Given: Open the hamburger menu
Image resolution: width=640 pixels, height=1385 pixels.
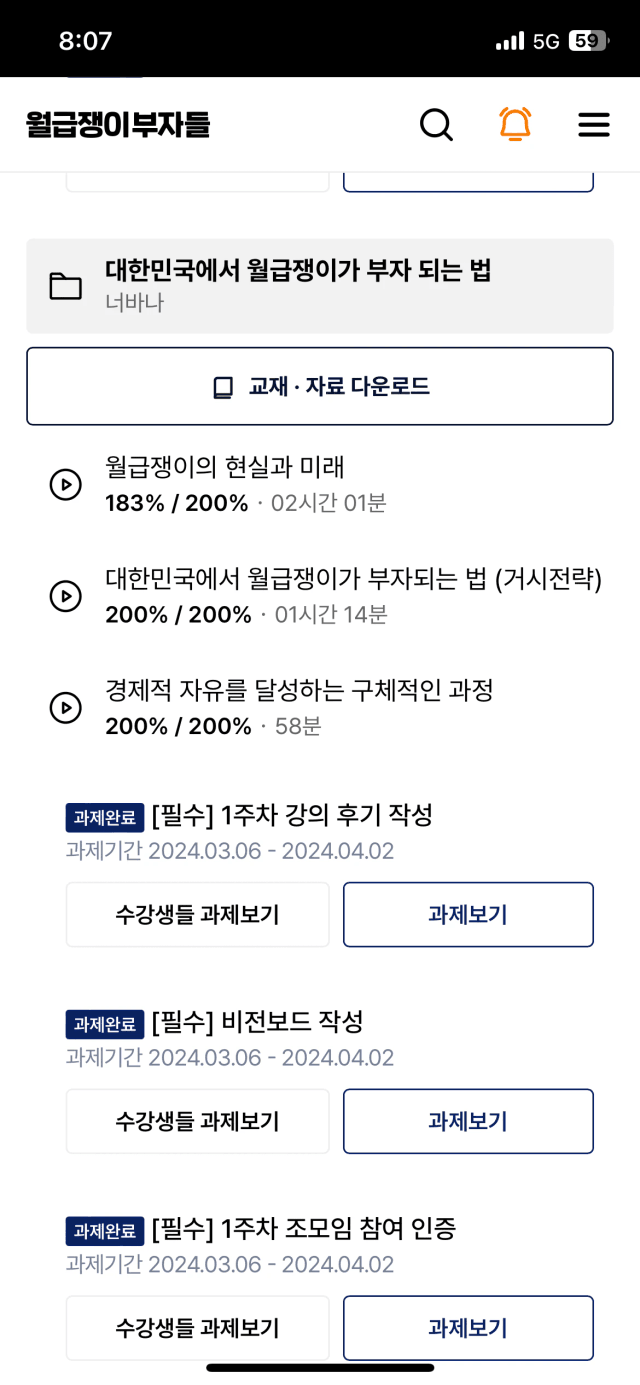Looking at the screenshot, I should click(594, 125).
